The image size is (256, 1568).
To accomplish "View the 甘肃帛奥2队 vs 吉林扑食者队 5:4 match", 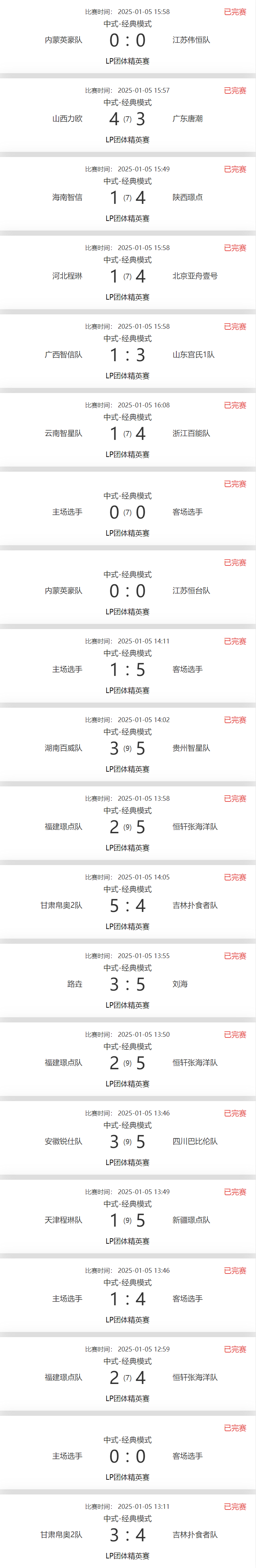I will point(128,905).
